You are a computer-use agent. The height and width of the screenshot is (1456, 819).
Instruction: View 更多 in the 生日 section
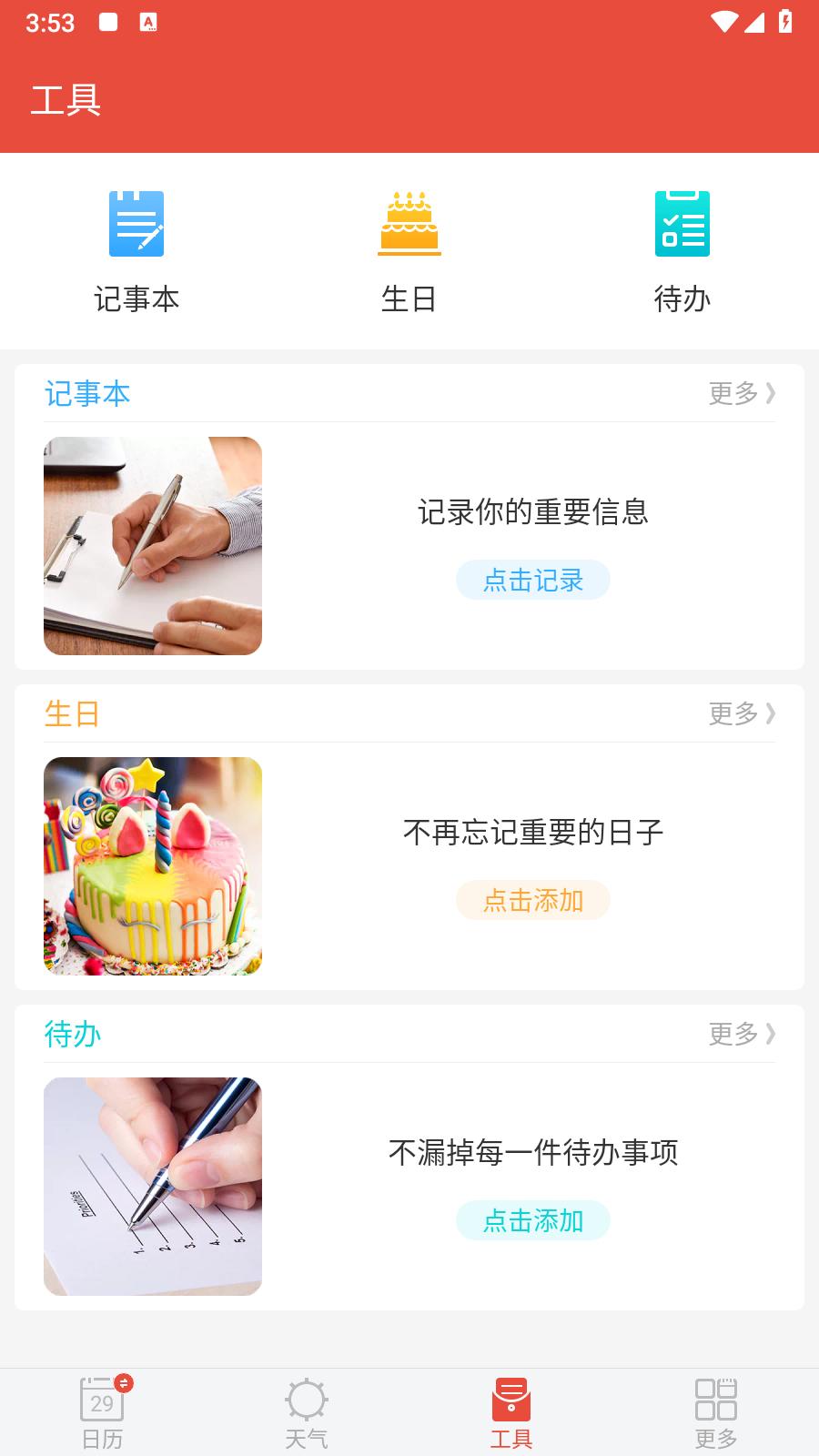point(742,713)
